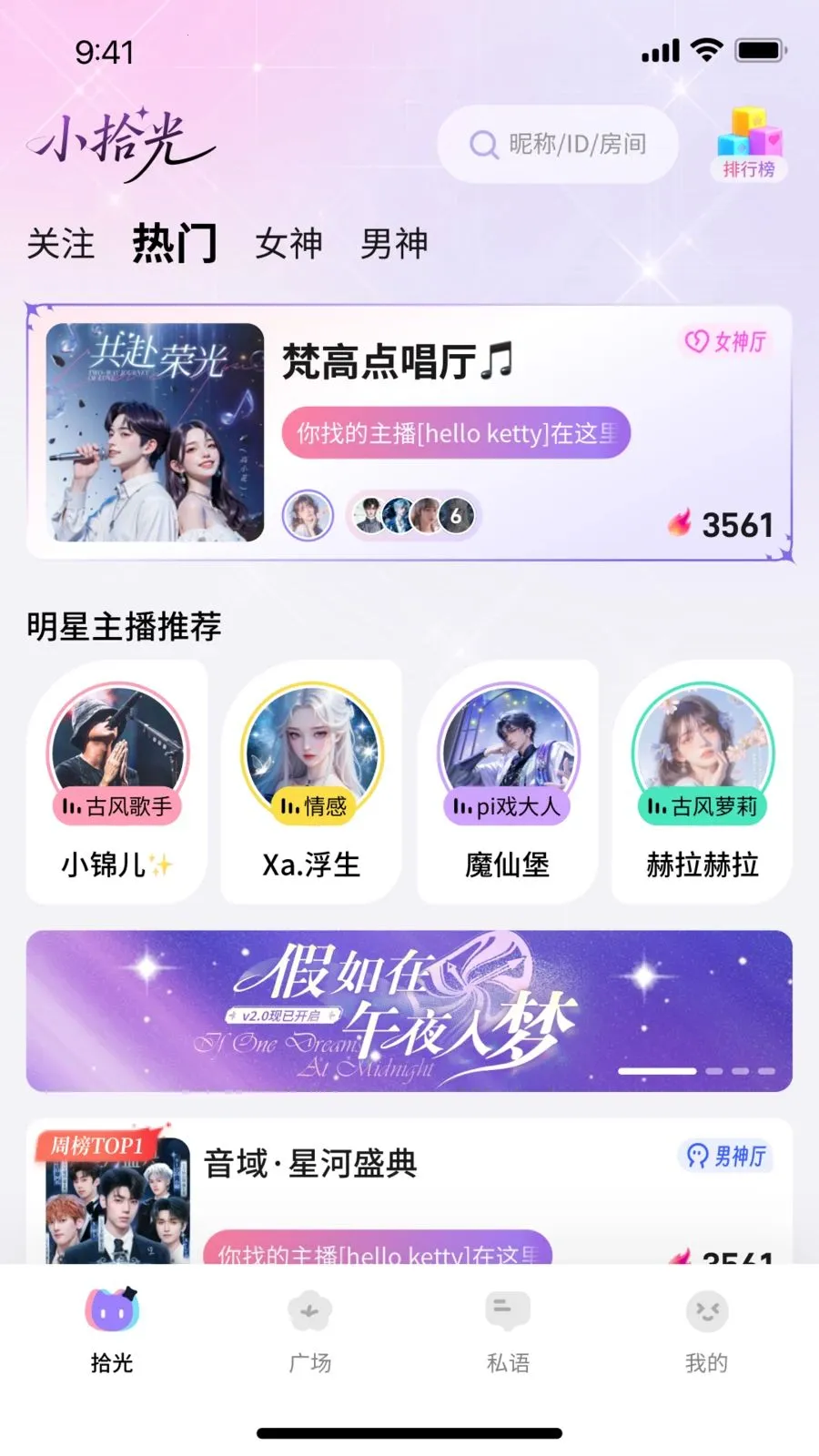Open the 排行榜 ranking icon

point(749,144)
